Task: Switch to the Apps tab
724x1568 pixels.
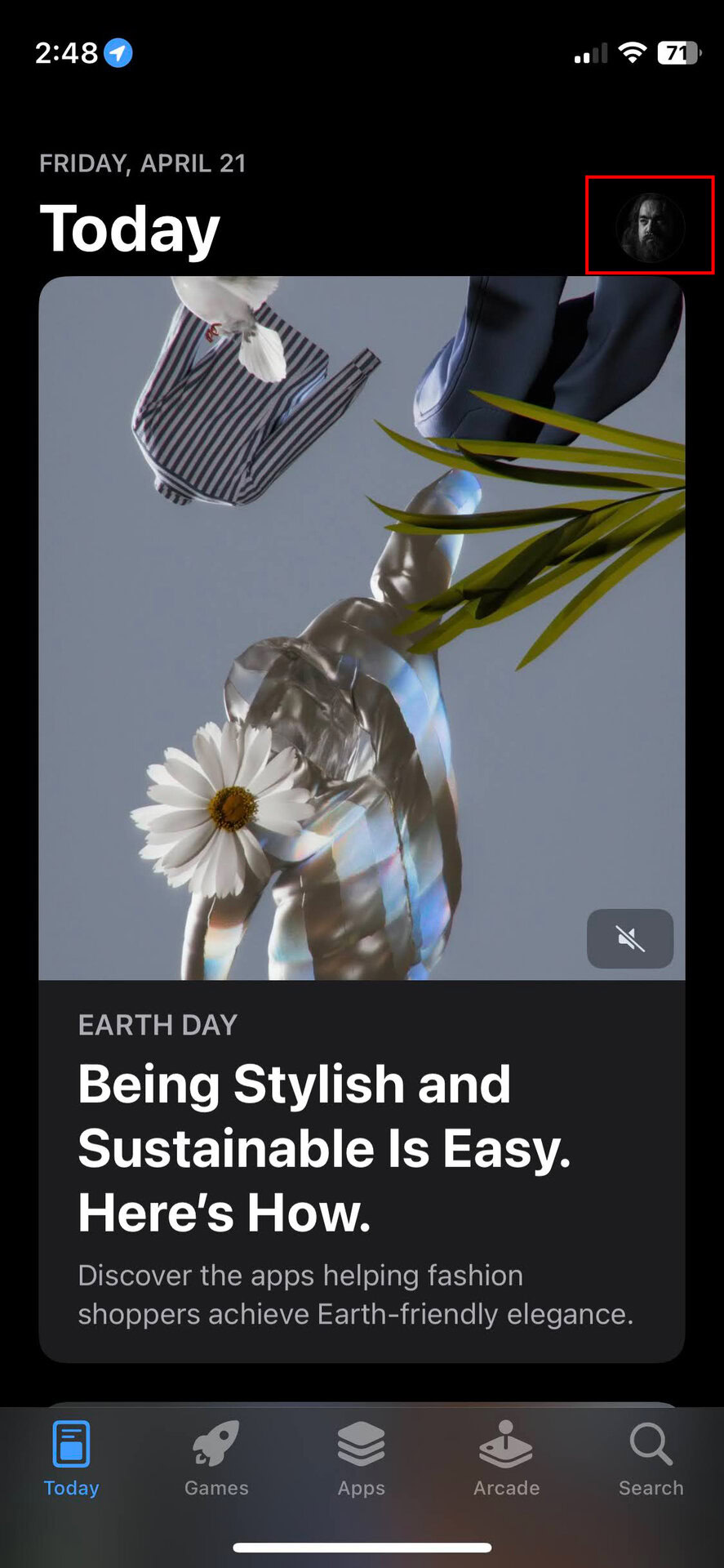Action: click(x=361, y=1459)
